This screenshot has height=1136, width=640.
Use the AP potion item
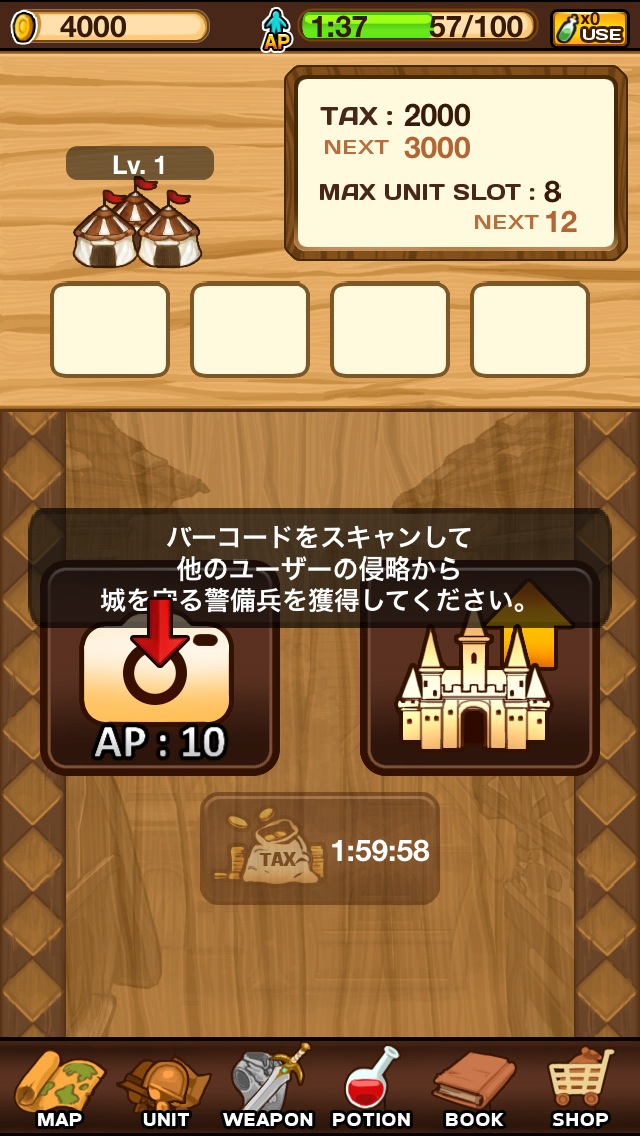click(x=589, y=28)
